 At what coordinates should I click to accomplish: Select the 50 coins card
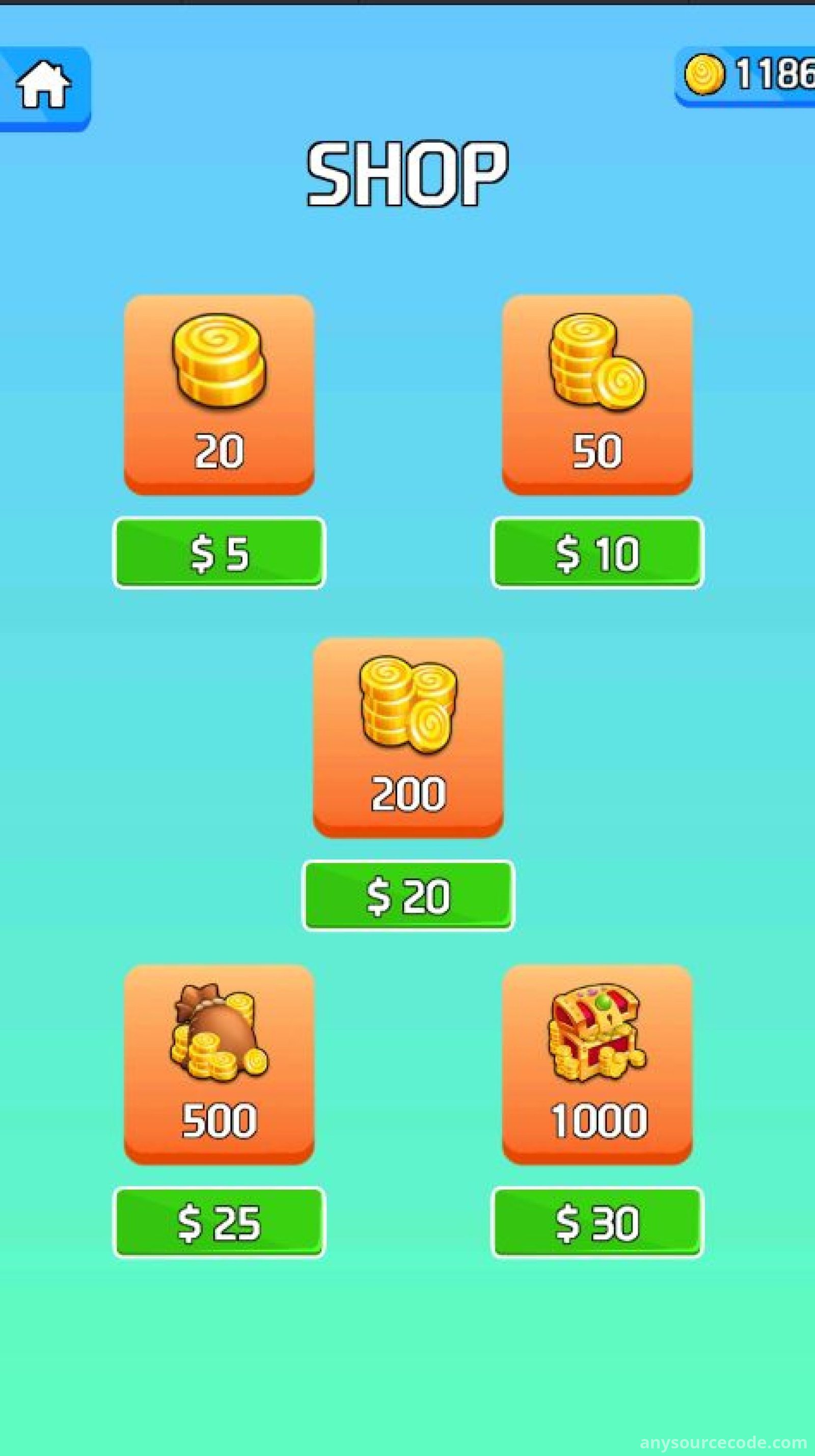click(597, 395)
